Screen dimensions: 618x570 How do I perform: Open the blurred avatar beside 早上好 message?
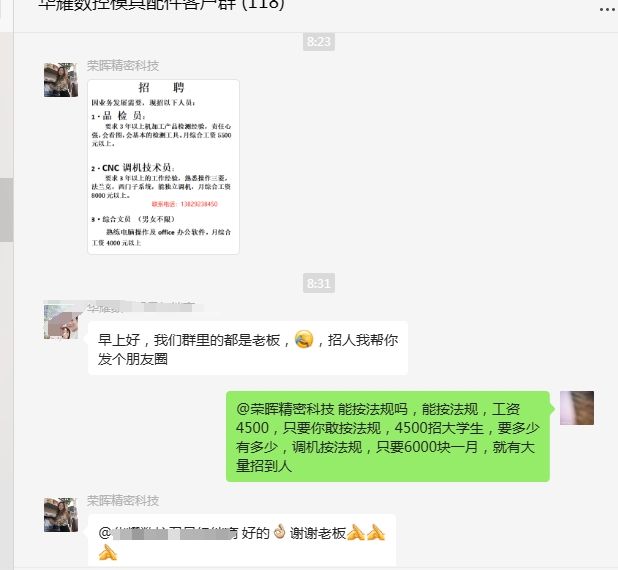pos(60,321)
